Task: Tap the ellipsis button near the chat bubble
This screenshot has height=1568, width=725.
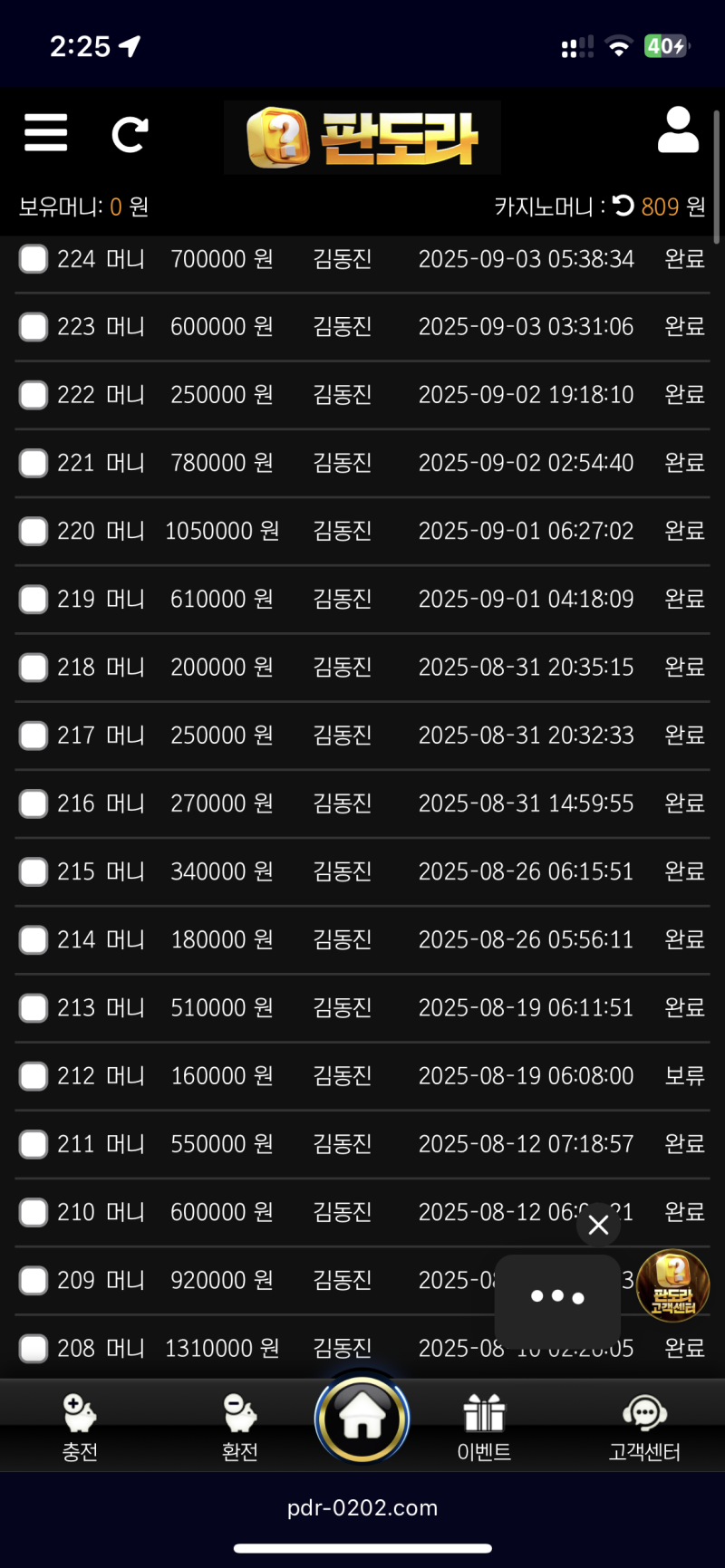Action: 557,1297
